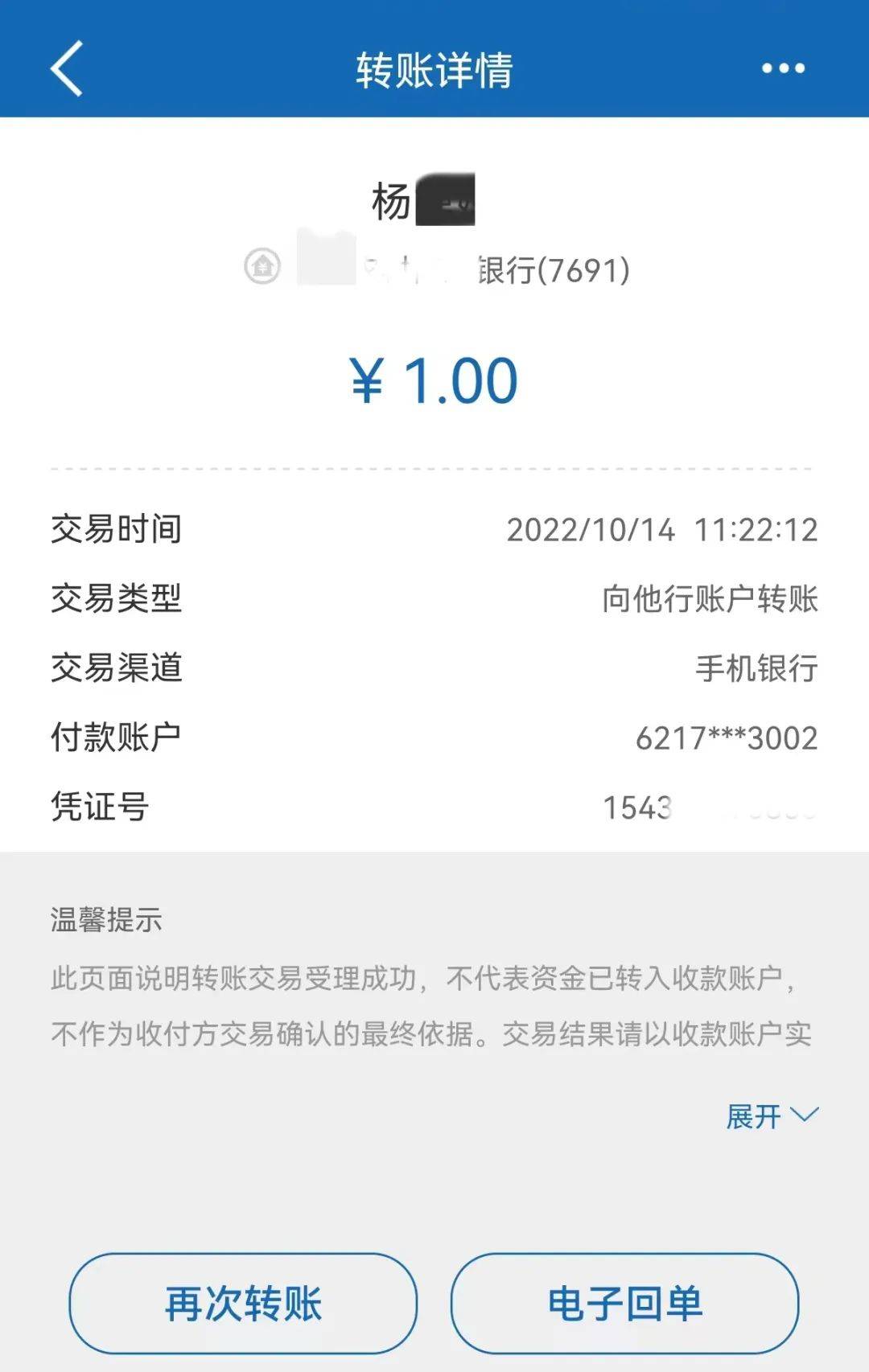Open the three-dot overflow menu

783,69
